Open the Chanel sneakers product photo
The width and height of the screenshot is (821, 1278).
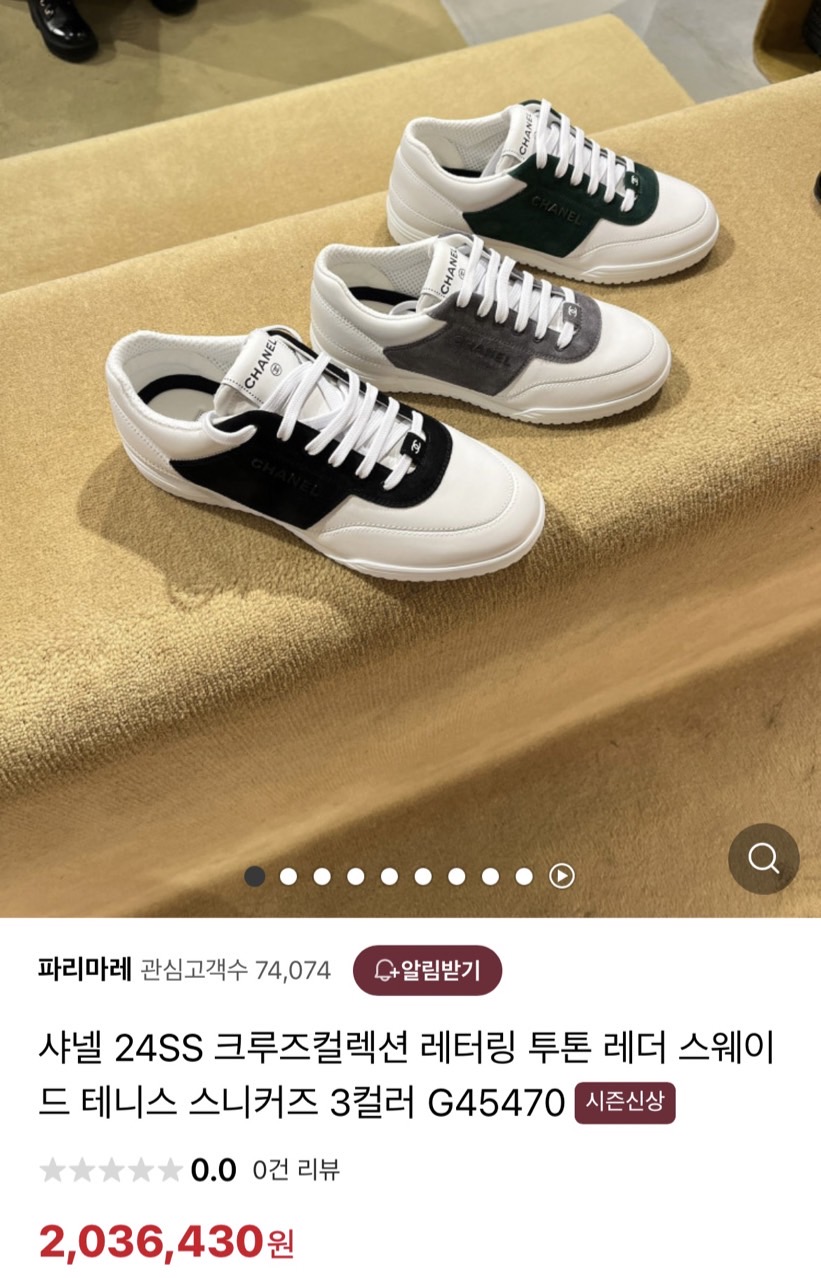pyautogui.click(x=410, y=400)
